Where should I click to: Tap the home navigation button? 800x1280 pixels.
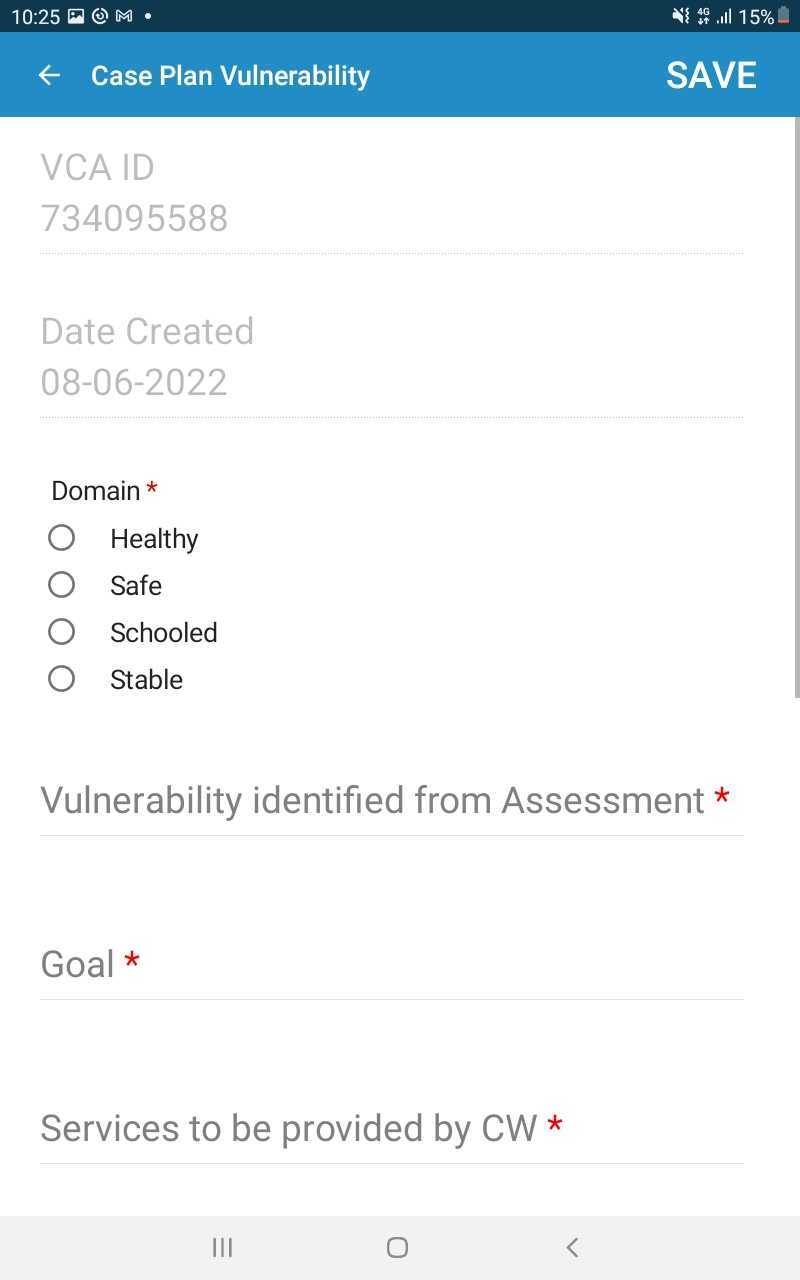397,1247
